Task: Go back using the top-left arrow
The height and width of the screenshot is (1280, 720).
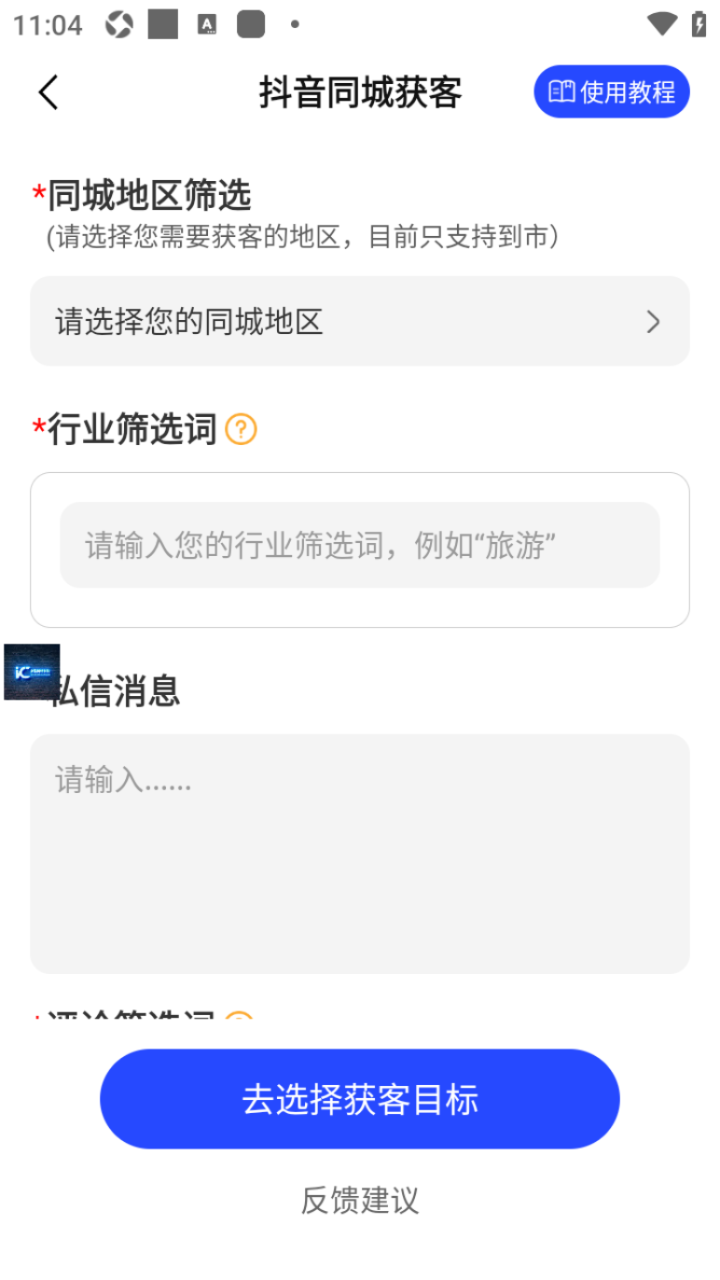Action: (48, 92)
